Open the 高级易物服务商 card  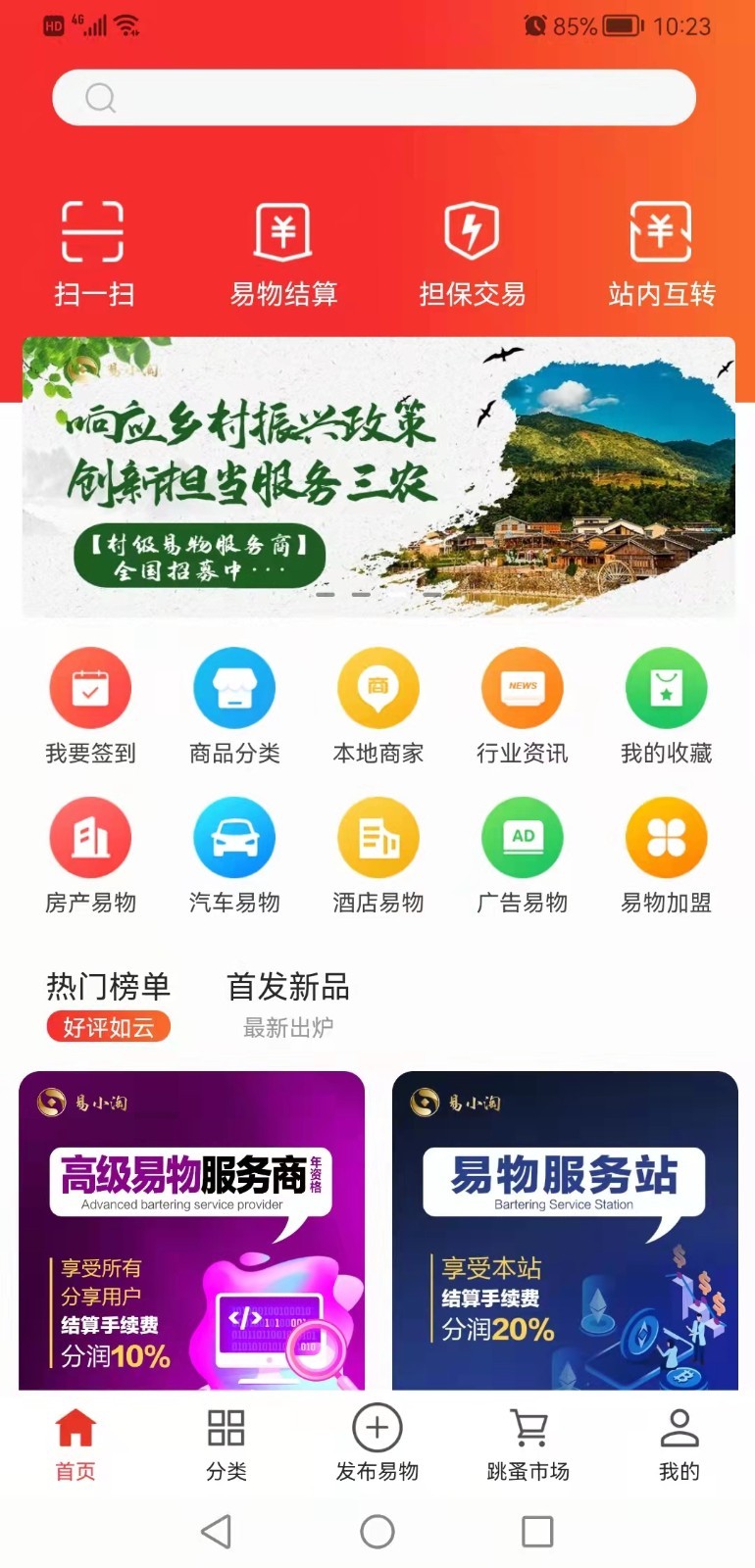pos(192,1230)
